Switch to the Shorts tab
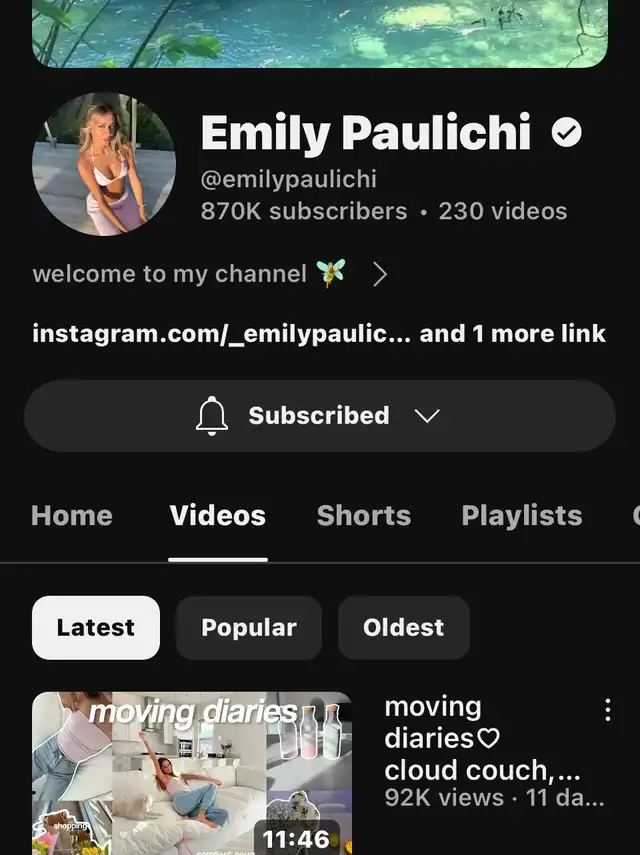 click(x=364, y=516)
